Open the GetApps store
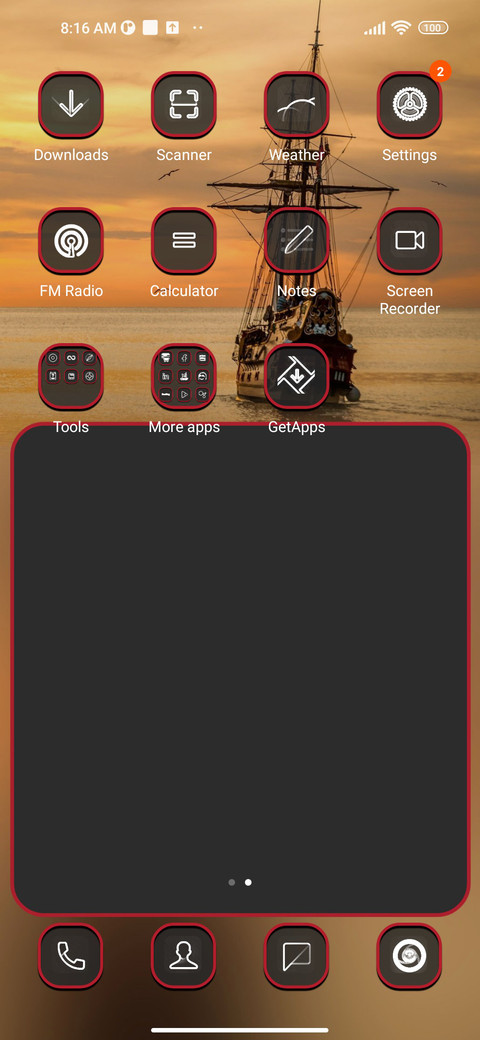 click(296, 376)
